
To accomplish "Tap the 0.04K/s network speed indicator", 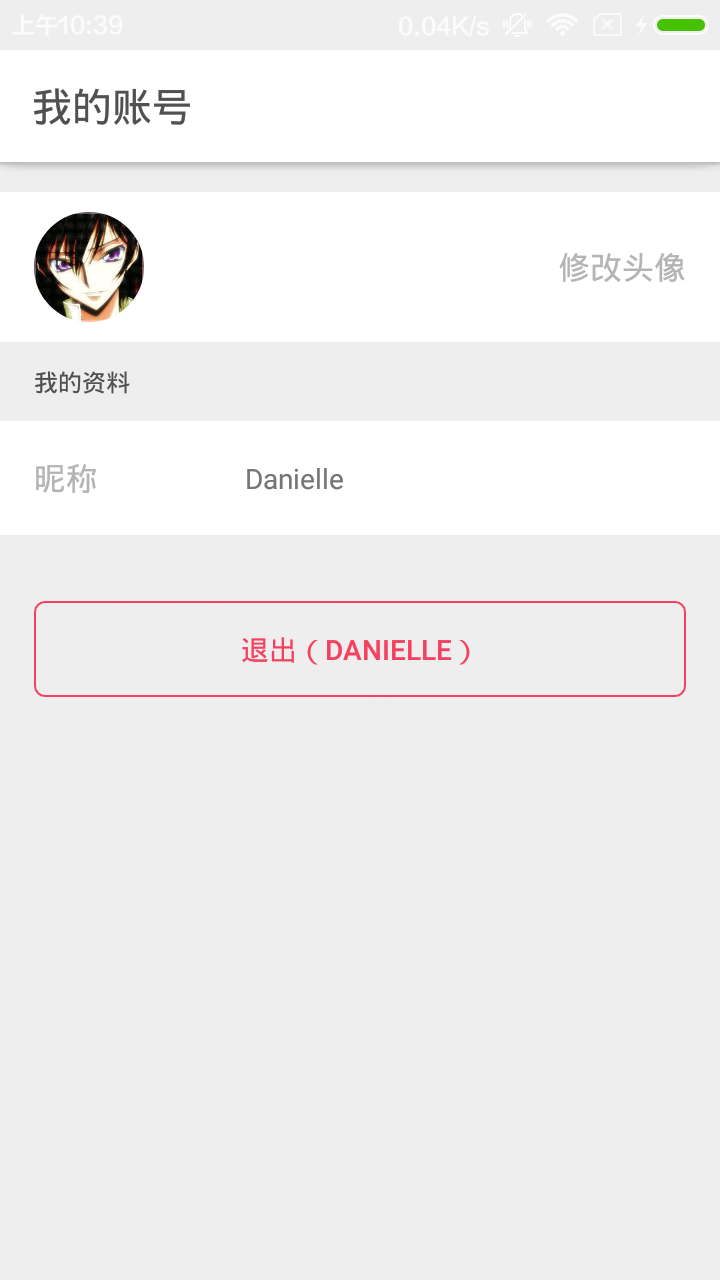I will [x=443, y=25].
